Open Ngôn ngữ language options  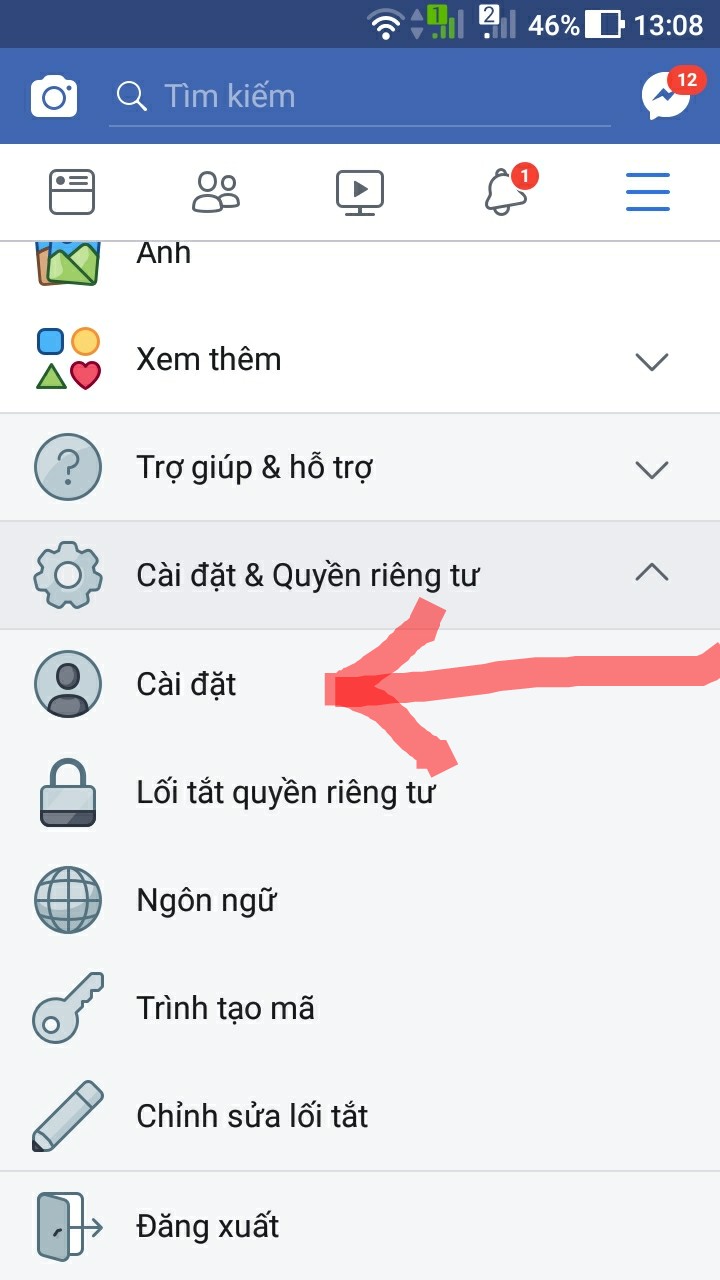[207, 901]
